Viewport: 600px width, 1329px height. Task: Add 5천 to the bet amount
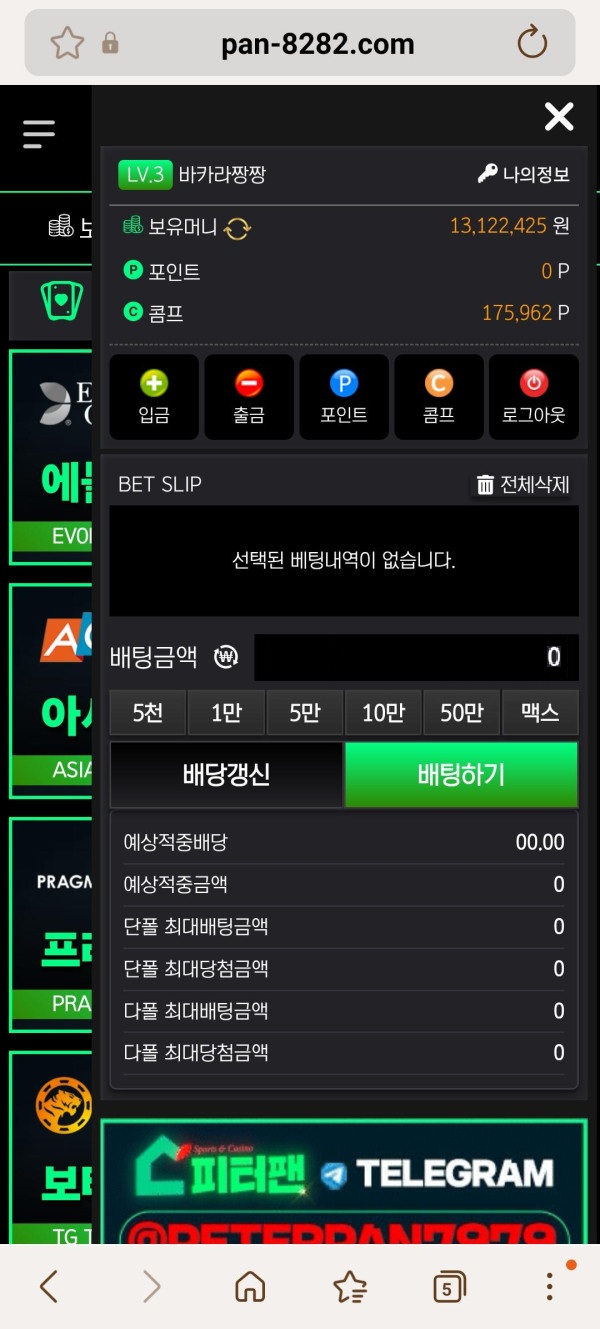tap(148, 713)
